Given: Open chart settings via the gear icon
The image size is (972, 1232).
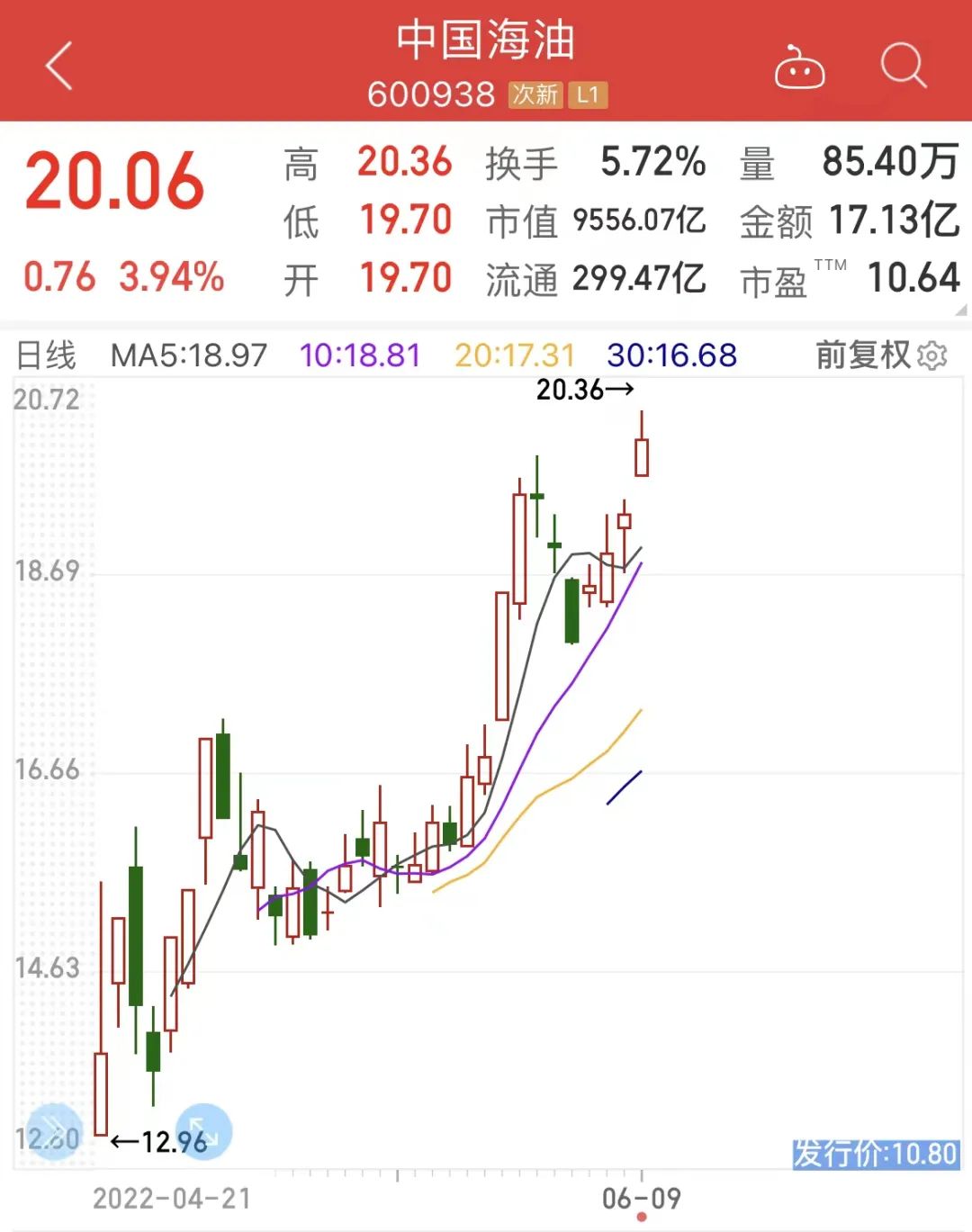Looking at the screenshot, I should coord(934,355).
